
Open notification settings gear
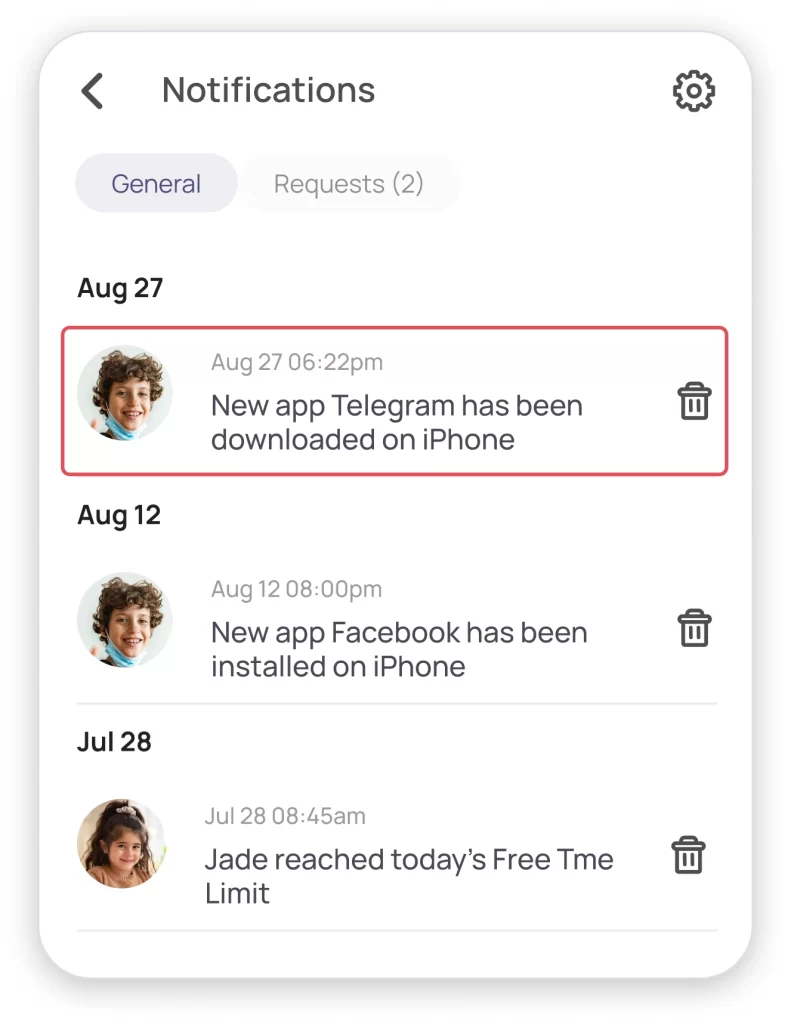pyautogui.click(x=694, y=91)
